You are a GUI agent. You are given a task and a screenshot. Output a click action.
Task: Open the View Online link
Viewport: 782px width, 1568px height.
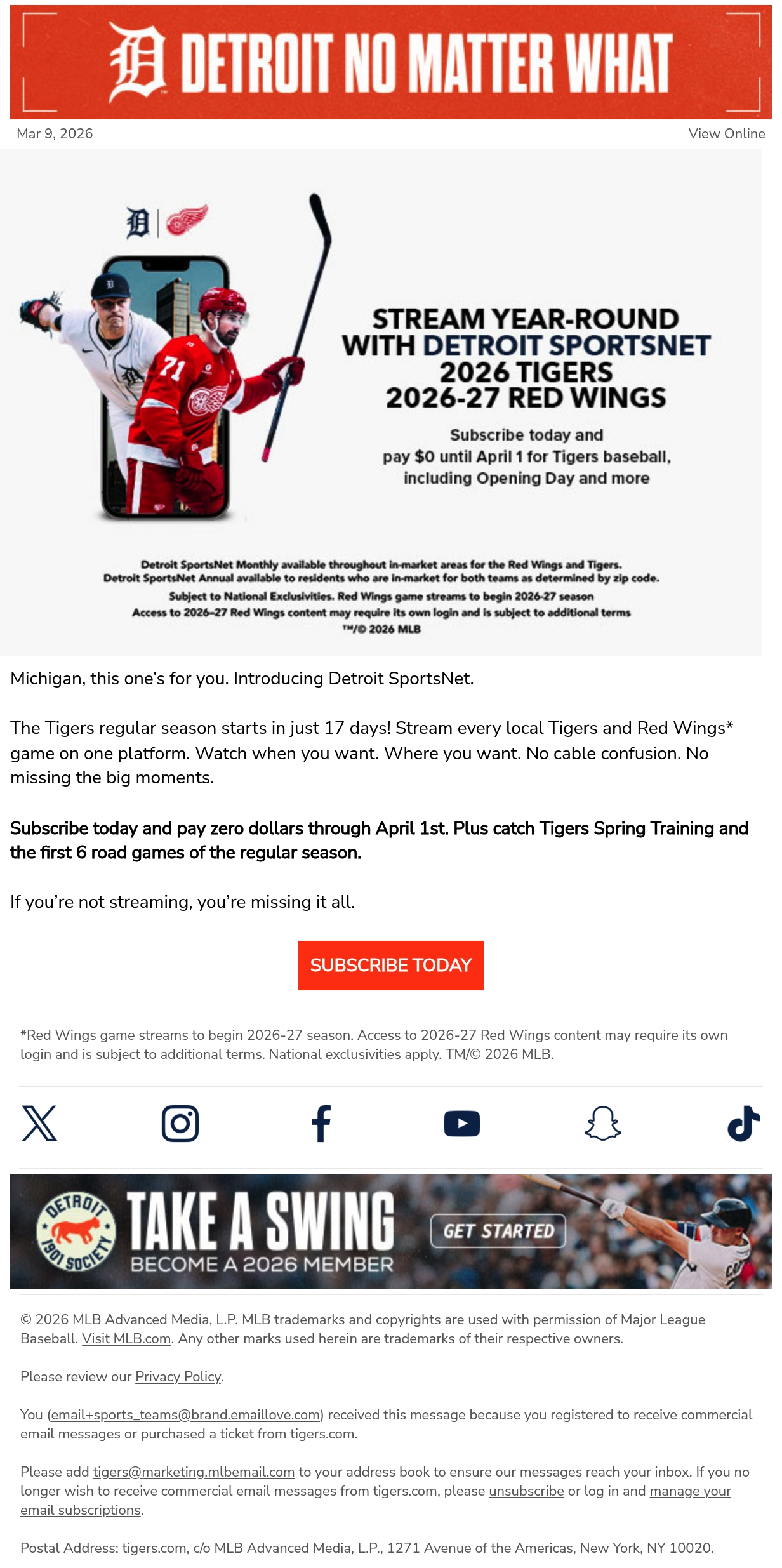pos(726,133)
